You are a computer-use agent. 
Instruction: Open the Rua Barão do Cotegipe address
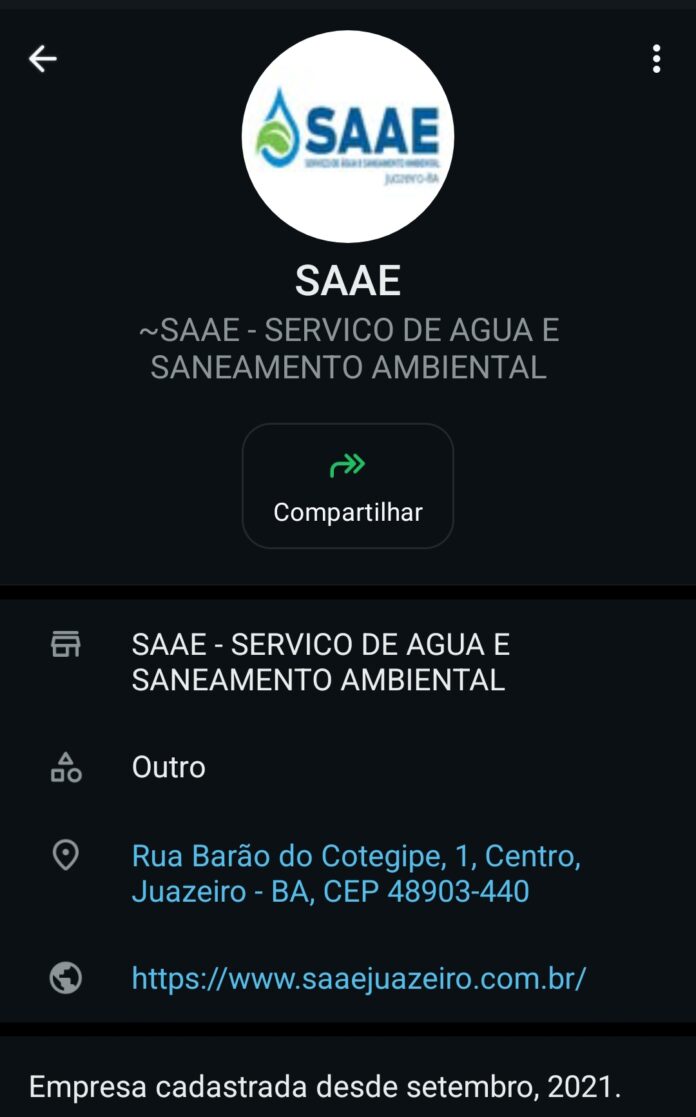(356, 873)
